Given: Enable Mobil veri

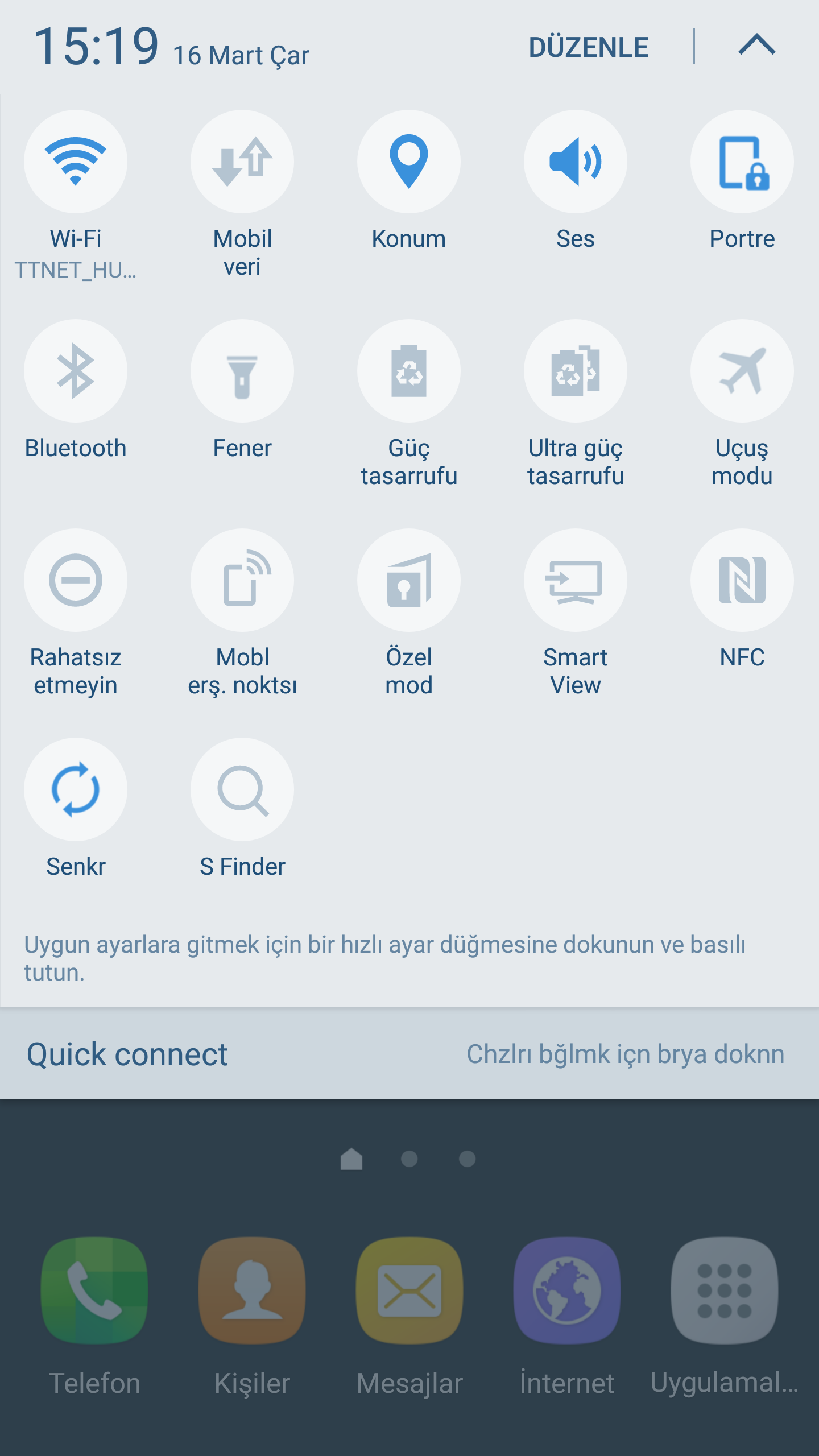Looking at the screenshot, I should click(x=242, y=162).
